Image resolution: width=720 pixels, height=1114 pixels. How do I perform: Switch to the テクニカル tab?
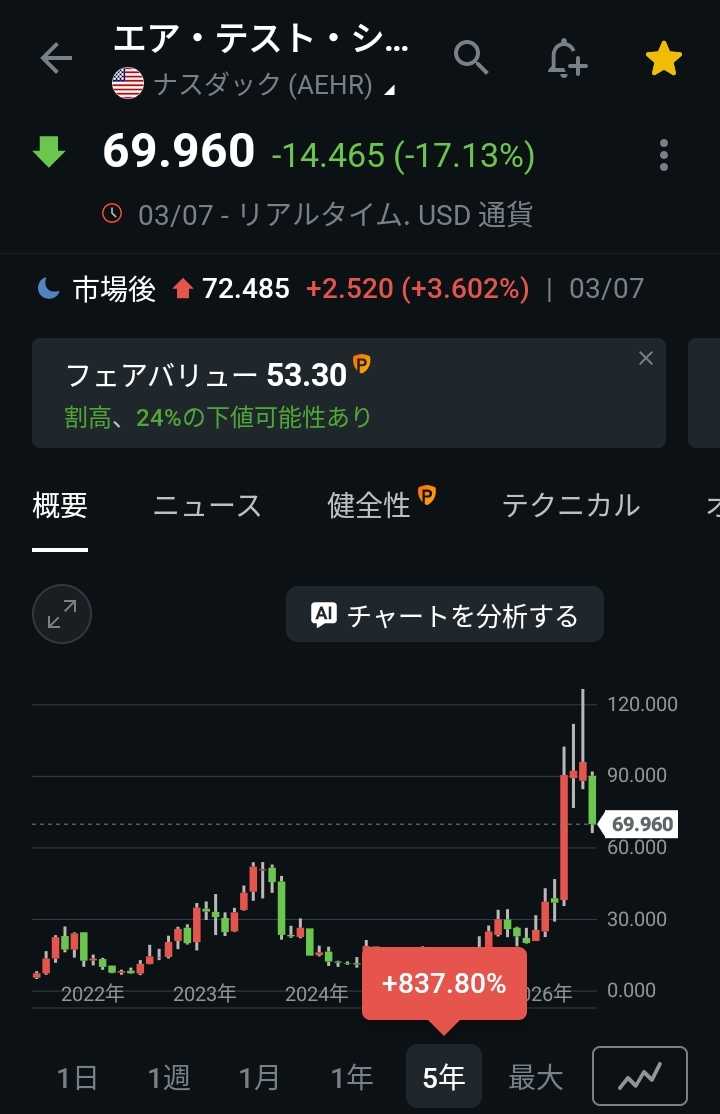[x=571, y=506]
